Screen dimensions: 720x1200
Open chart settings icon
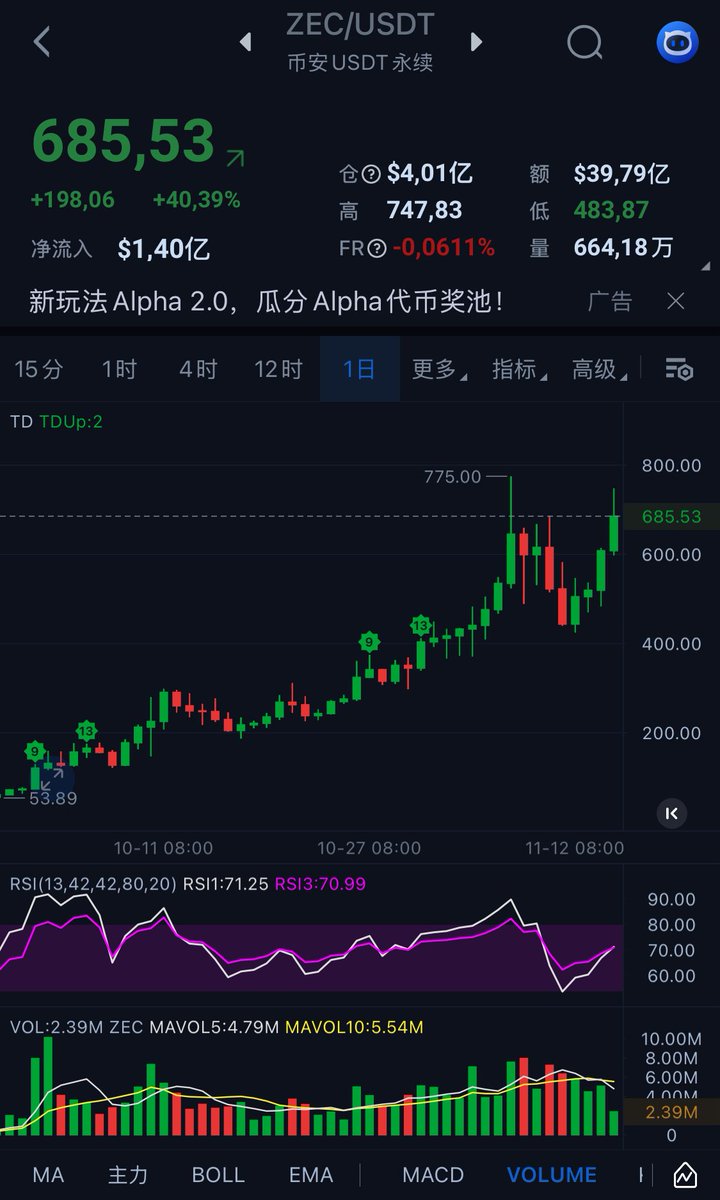point(680,369)
